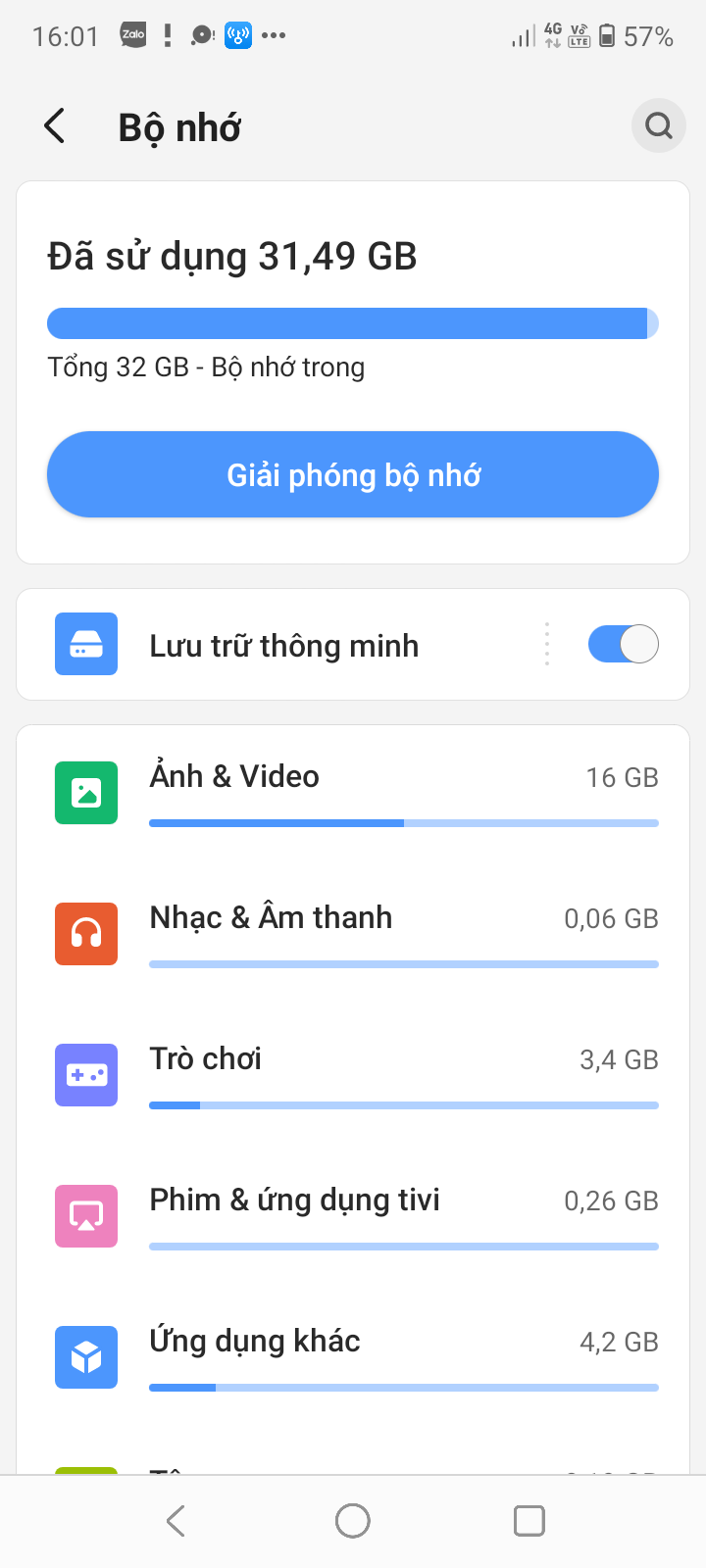Tap Giải phóng bộ nhớ button
Image resolution: width=706 pixels, height=1568 pixels.
pyautogui.click(x=353, y=475)
